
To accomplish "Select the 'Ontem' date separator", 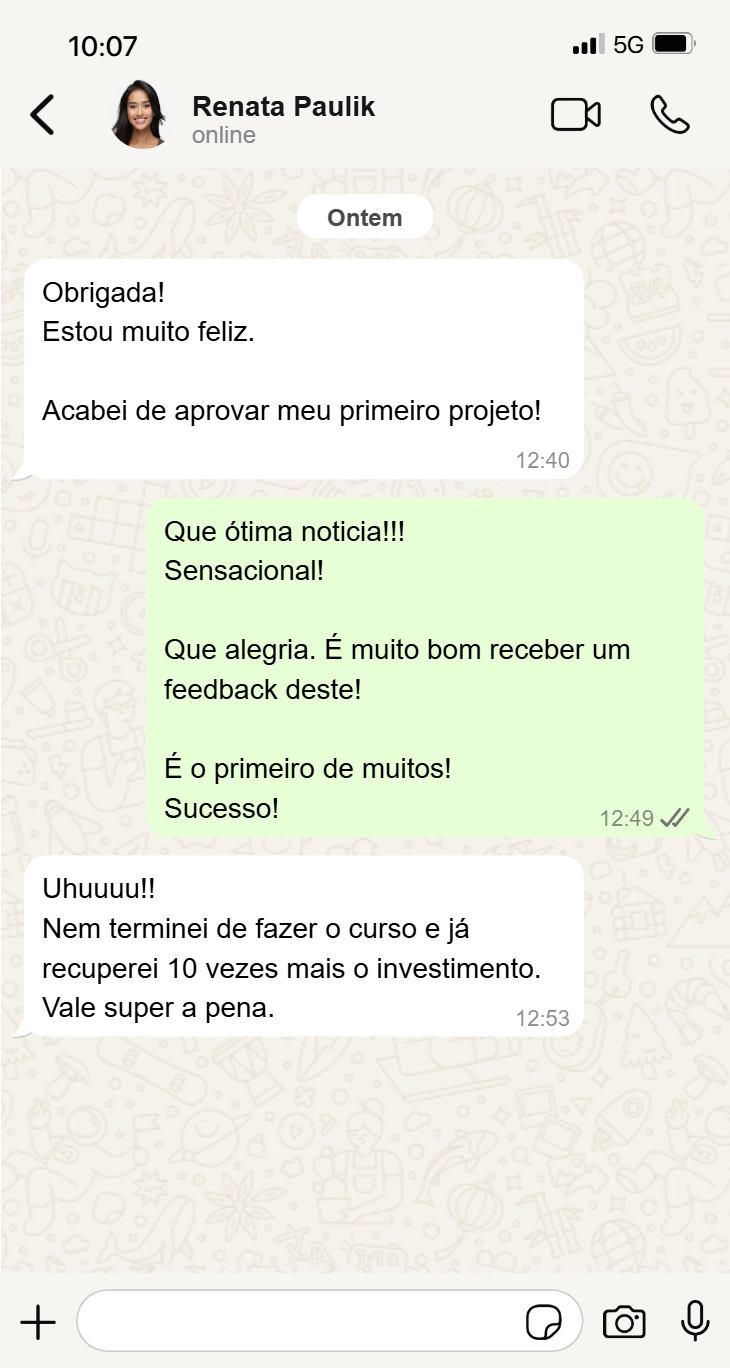I will (x=364, y=216).
